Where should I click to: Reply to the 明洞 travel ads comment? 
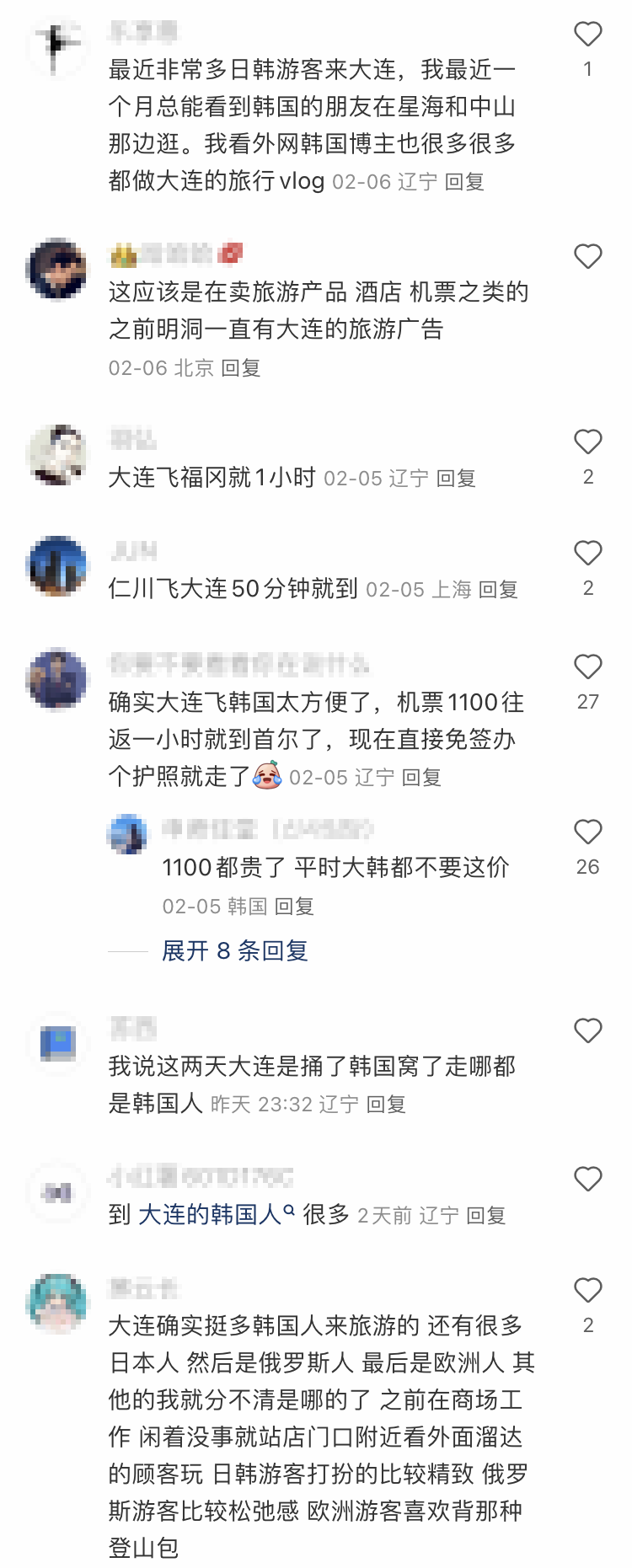(x=240, y=367)
